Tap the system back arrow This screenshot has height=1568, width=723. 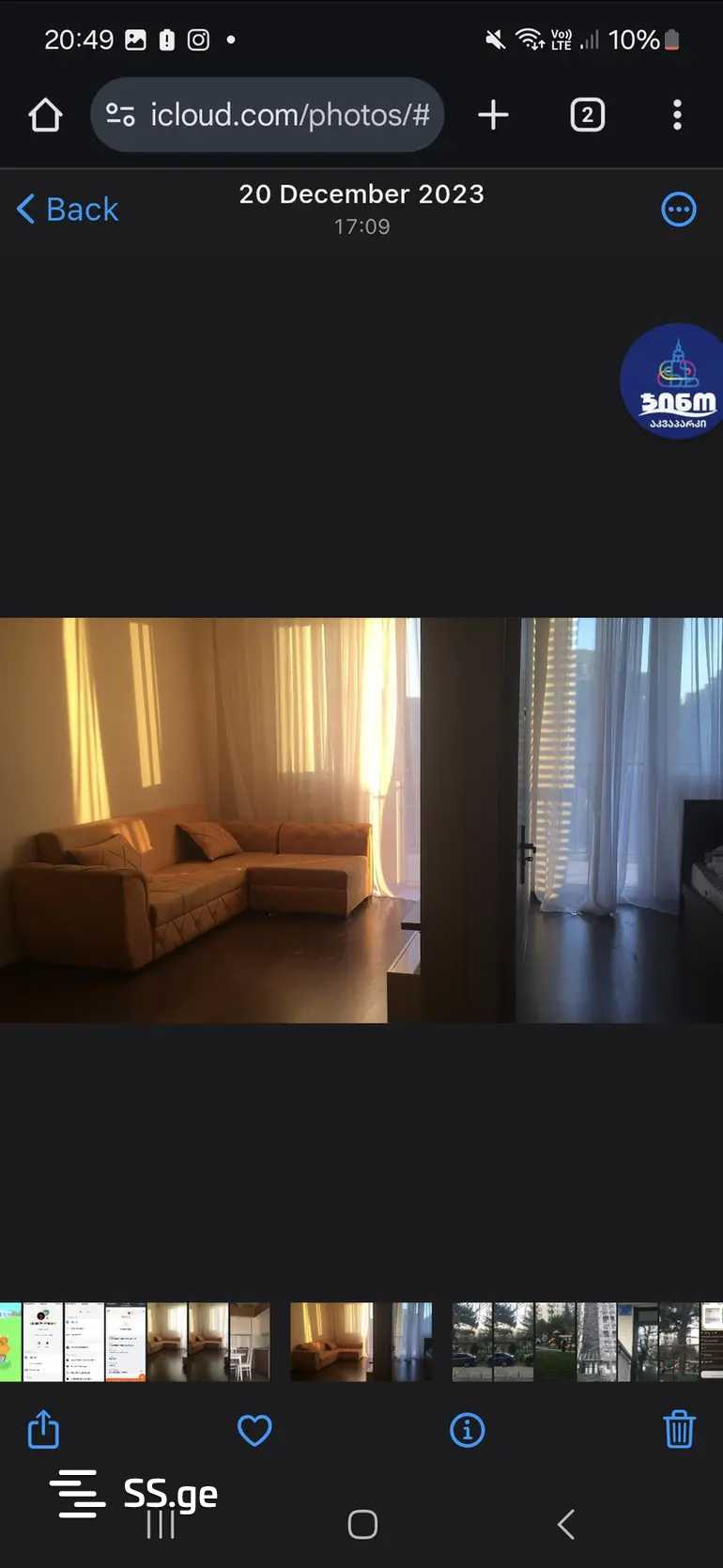click(565, 1524)
